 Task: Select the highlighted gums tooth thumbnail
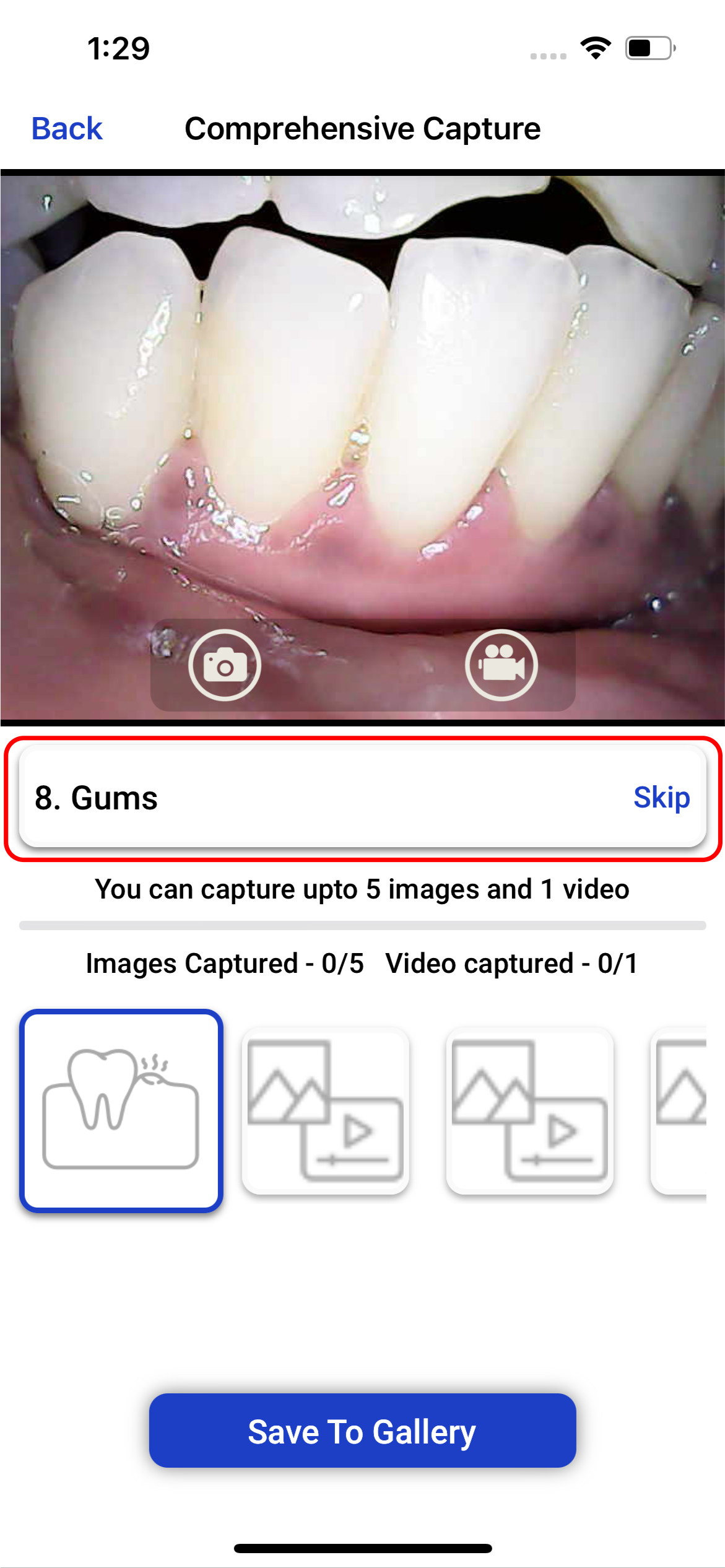point(121,1110)
